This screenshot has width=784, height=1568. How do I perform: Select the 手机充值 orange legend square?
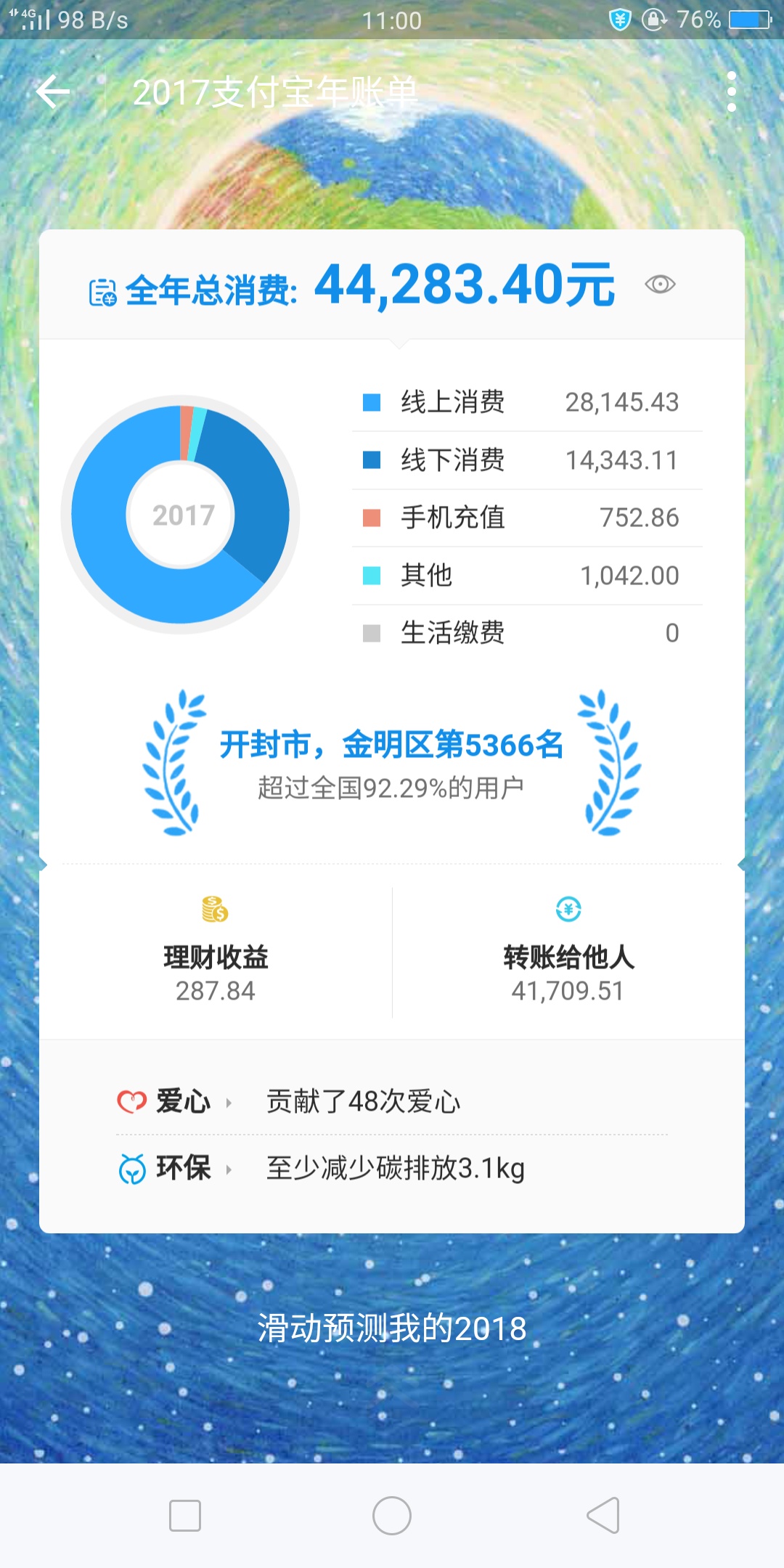tap(372, 517)
